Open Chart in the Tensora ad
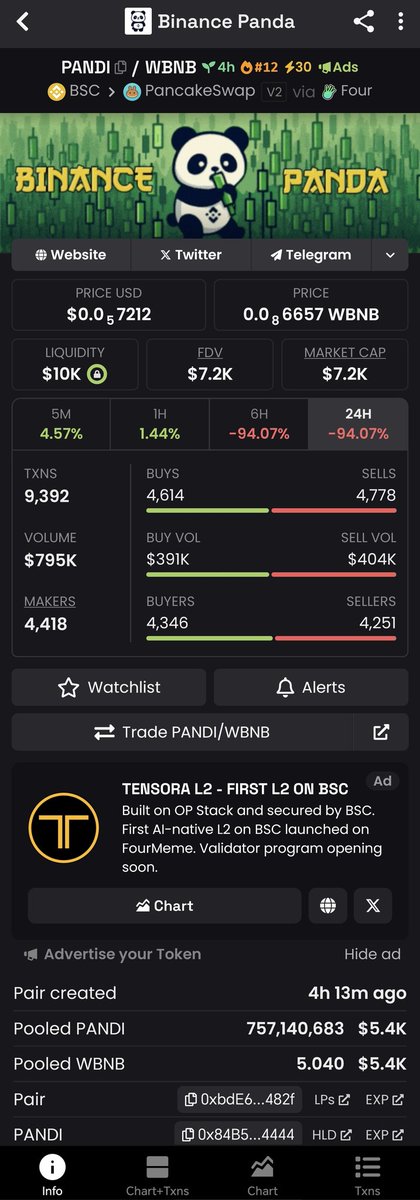Screen dimensions: 420x1200 (x=164, y=905)
